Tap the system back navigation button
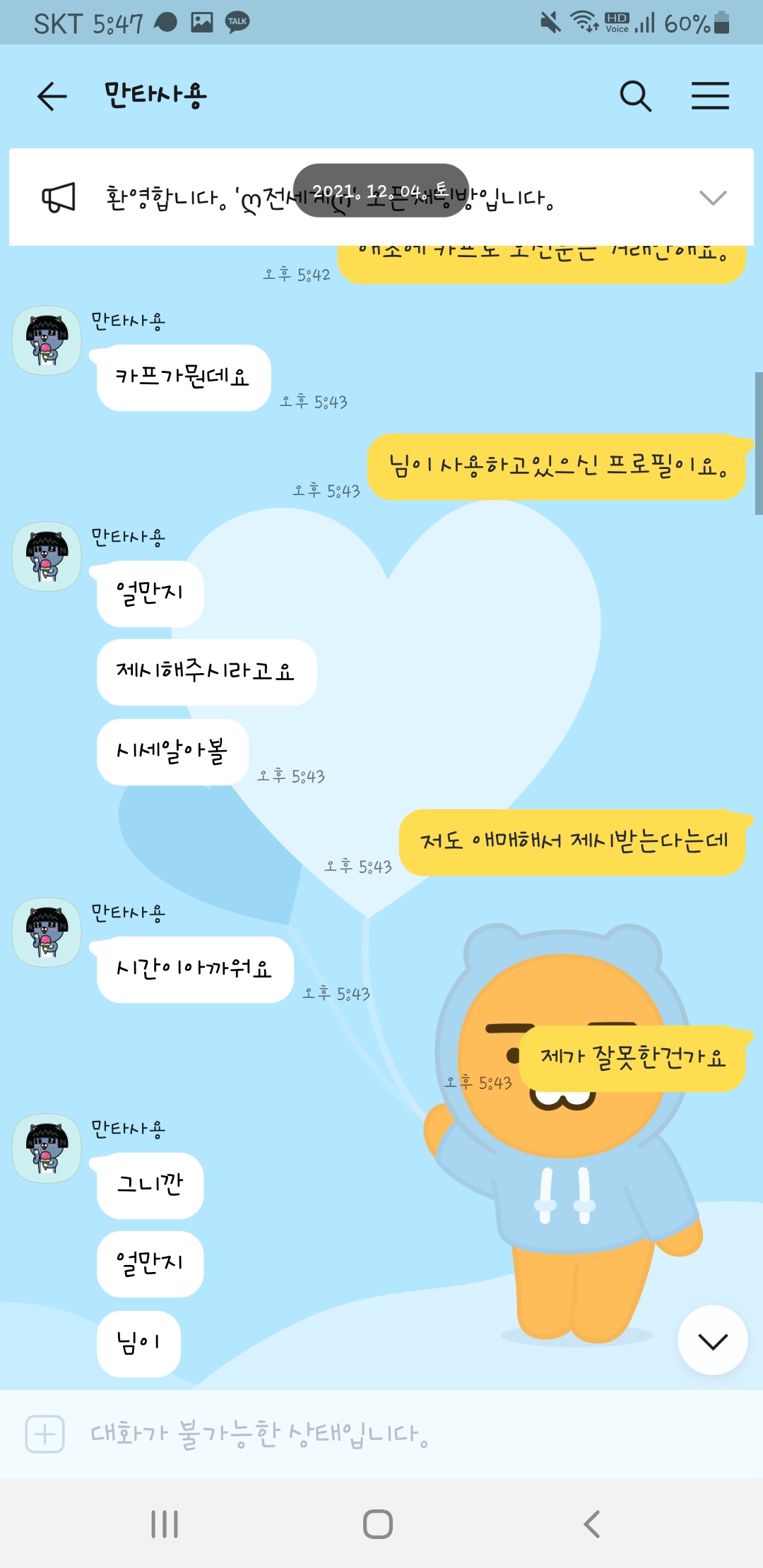The width and height of the screenshot is (763, 1568). pyautogui.click(x=592, y=1524)
